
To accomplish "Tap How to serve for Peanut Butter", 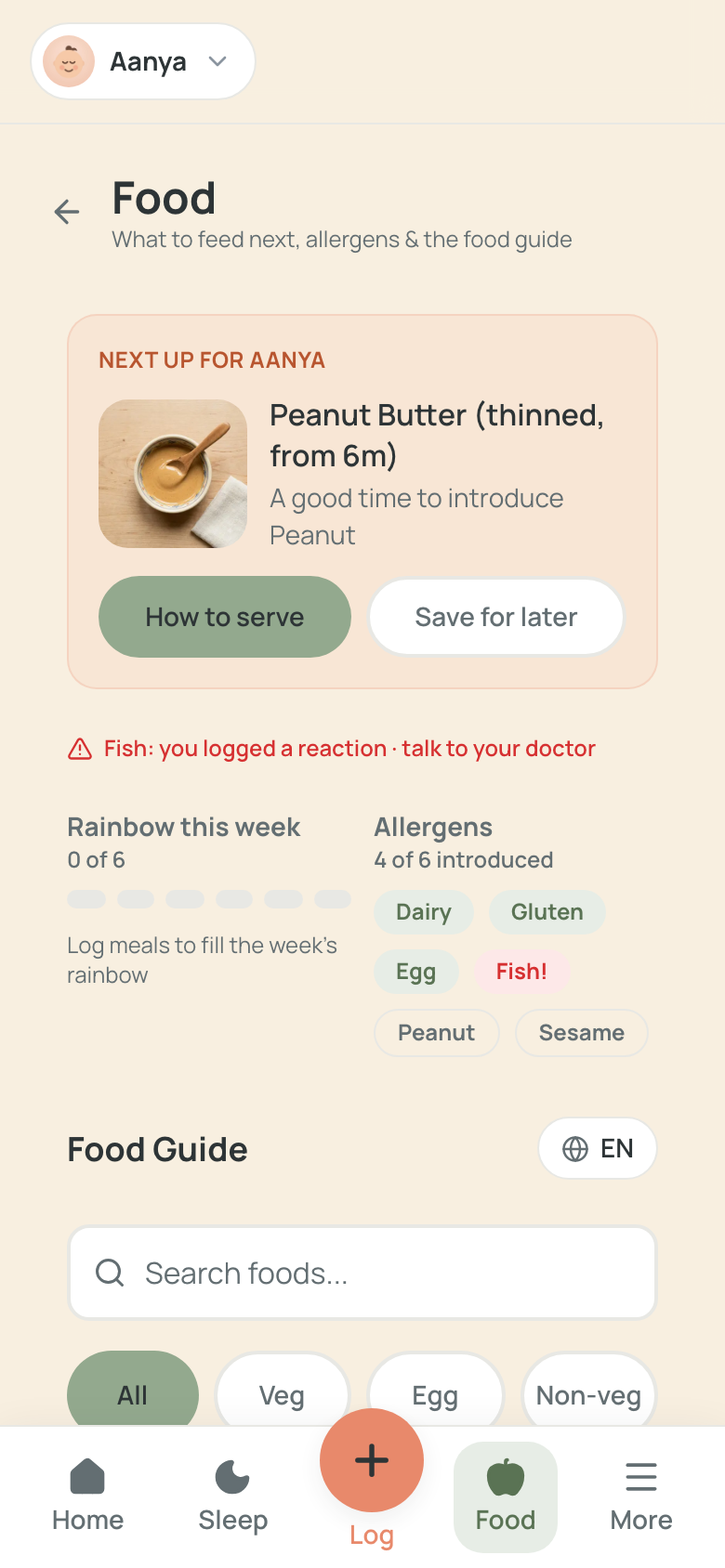I will coord(225,617).
